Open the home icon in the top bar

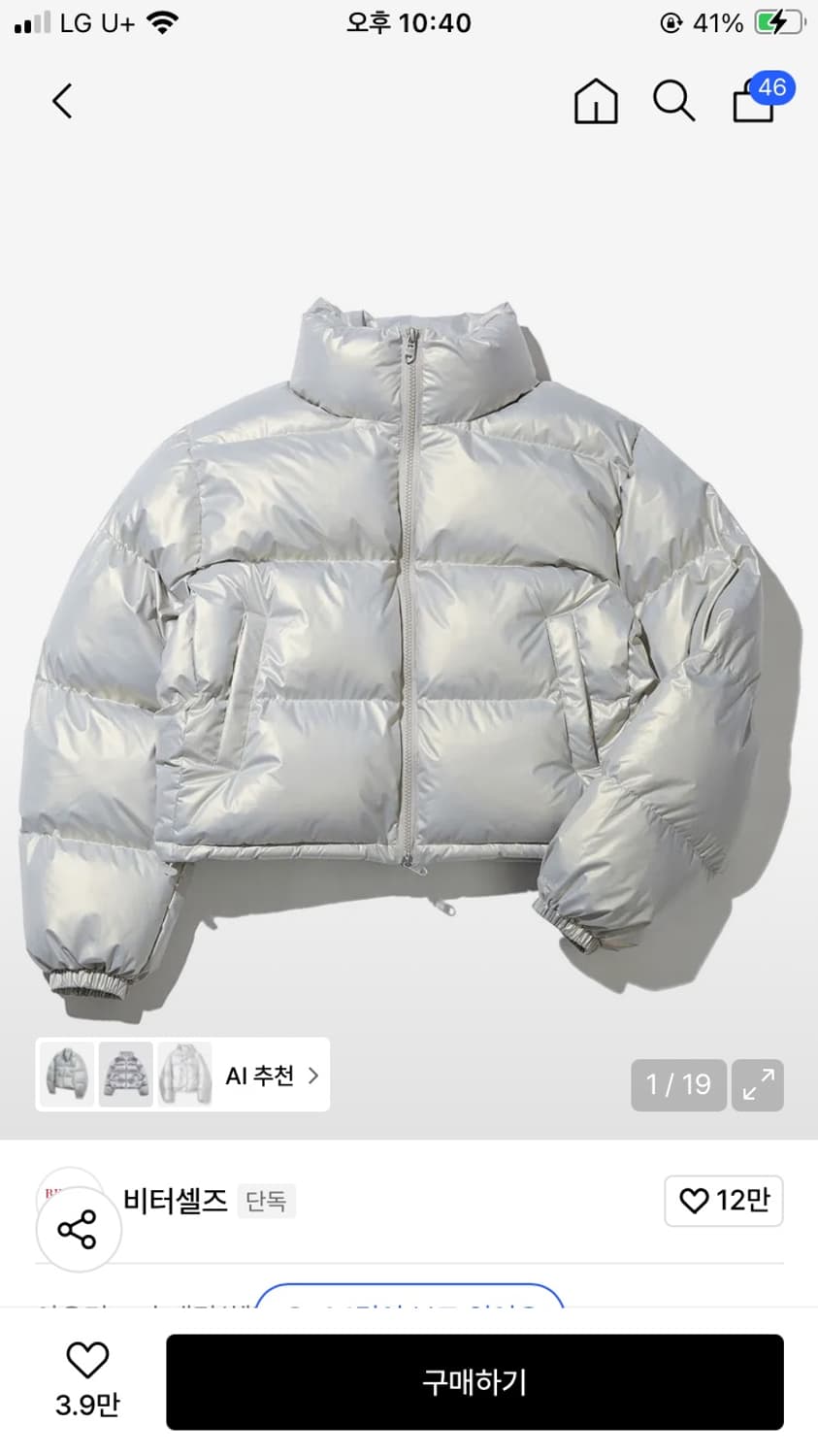click(x=597, y=101)
